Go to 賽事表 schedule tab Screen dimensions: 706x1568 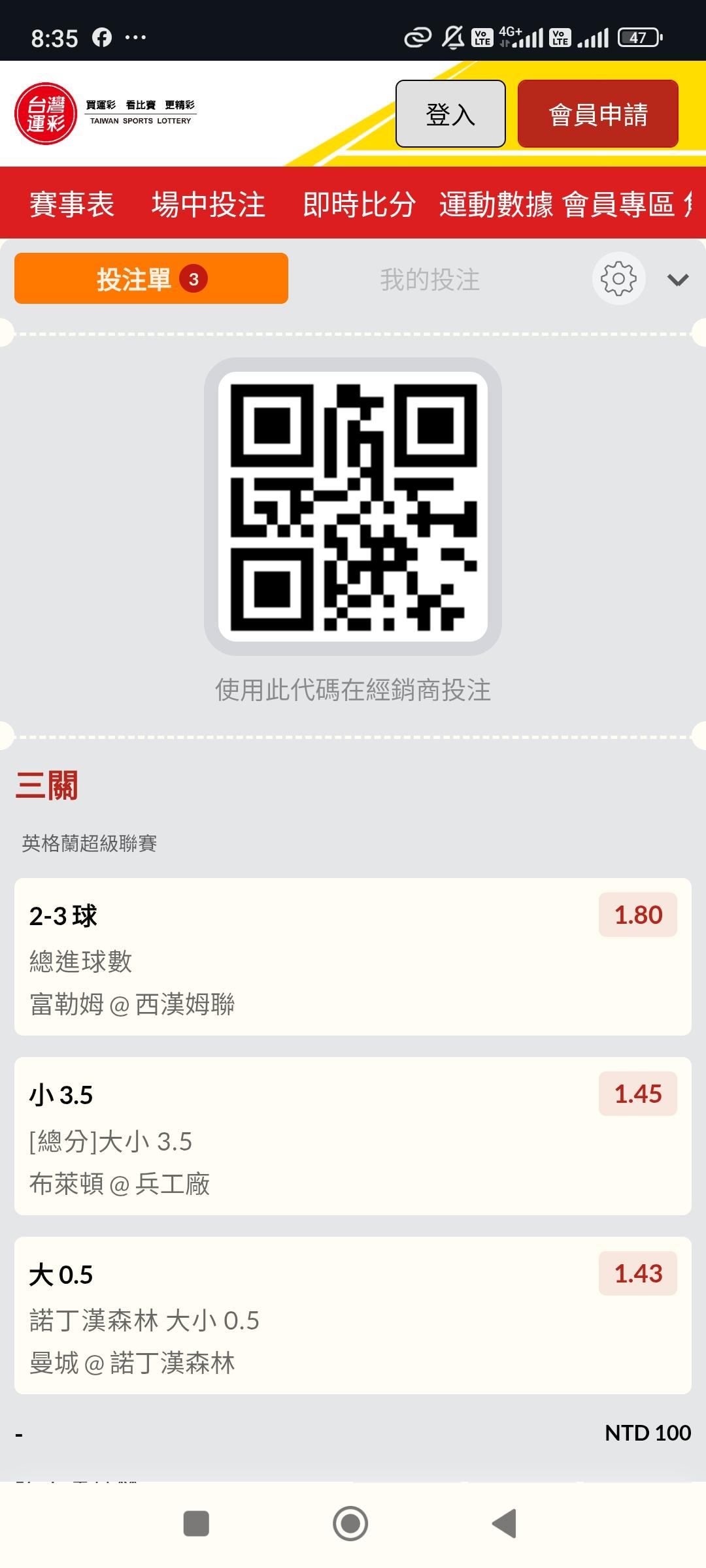(x=72, y=204)
